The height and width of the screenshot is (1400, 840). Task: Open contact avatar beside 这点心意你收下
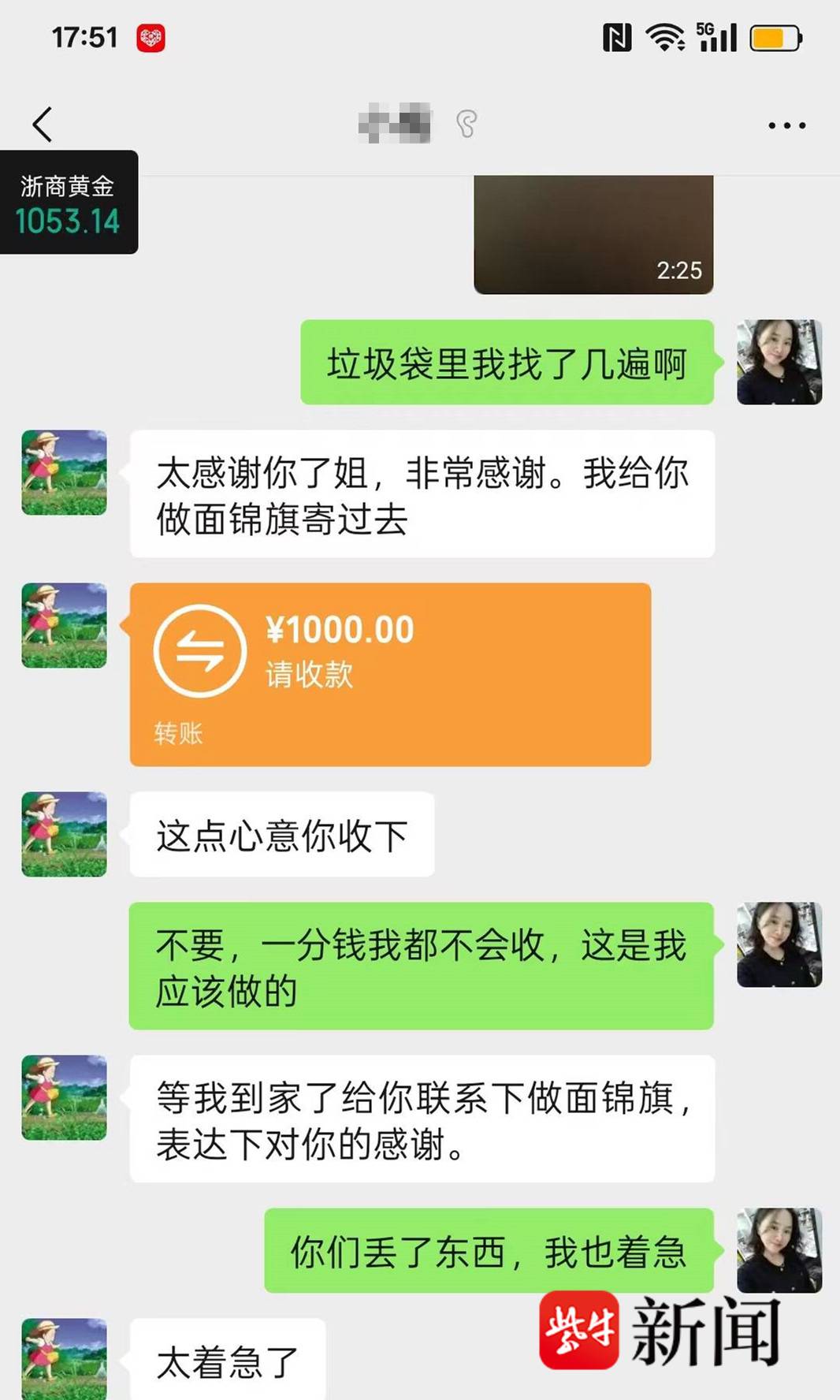(x=64, y=834)
